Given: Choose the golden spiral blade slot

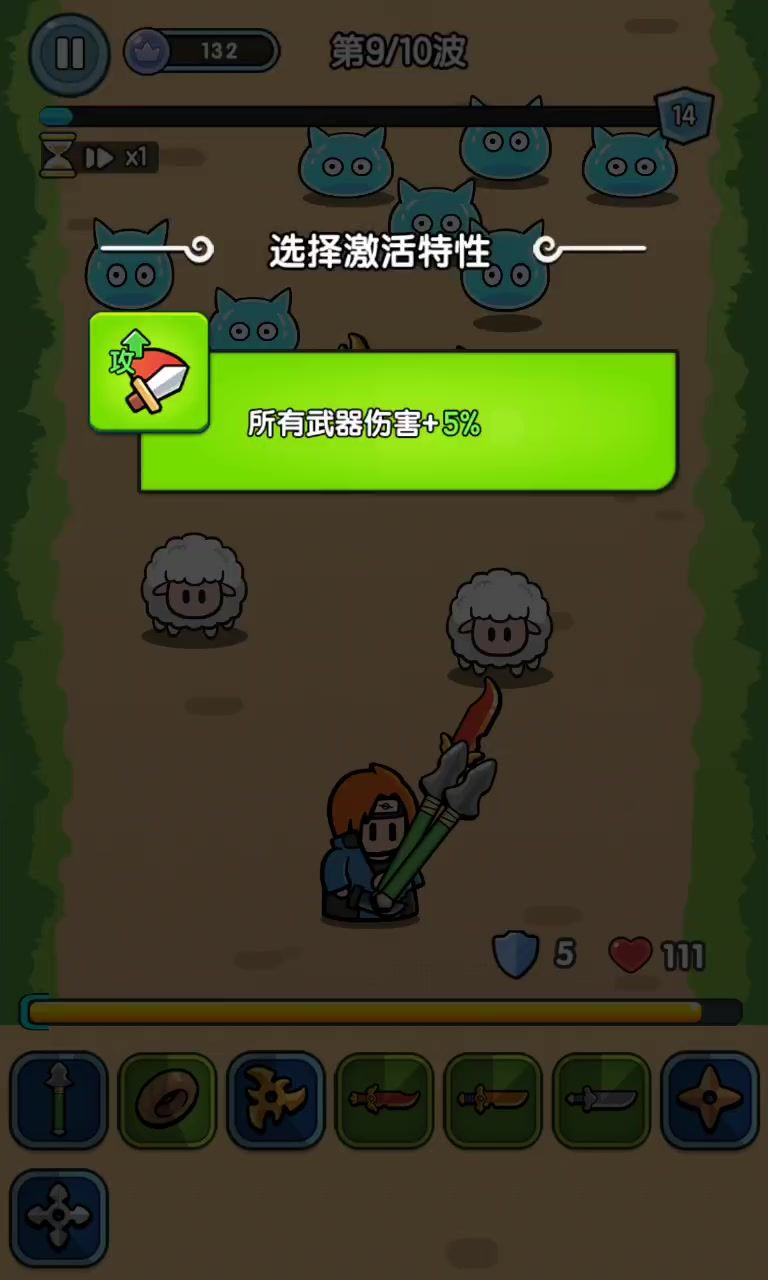Looking at the screenshot, I should (275, 1099).
